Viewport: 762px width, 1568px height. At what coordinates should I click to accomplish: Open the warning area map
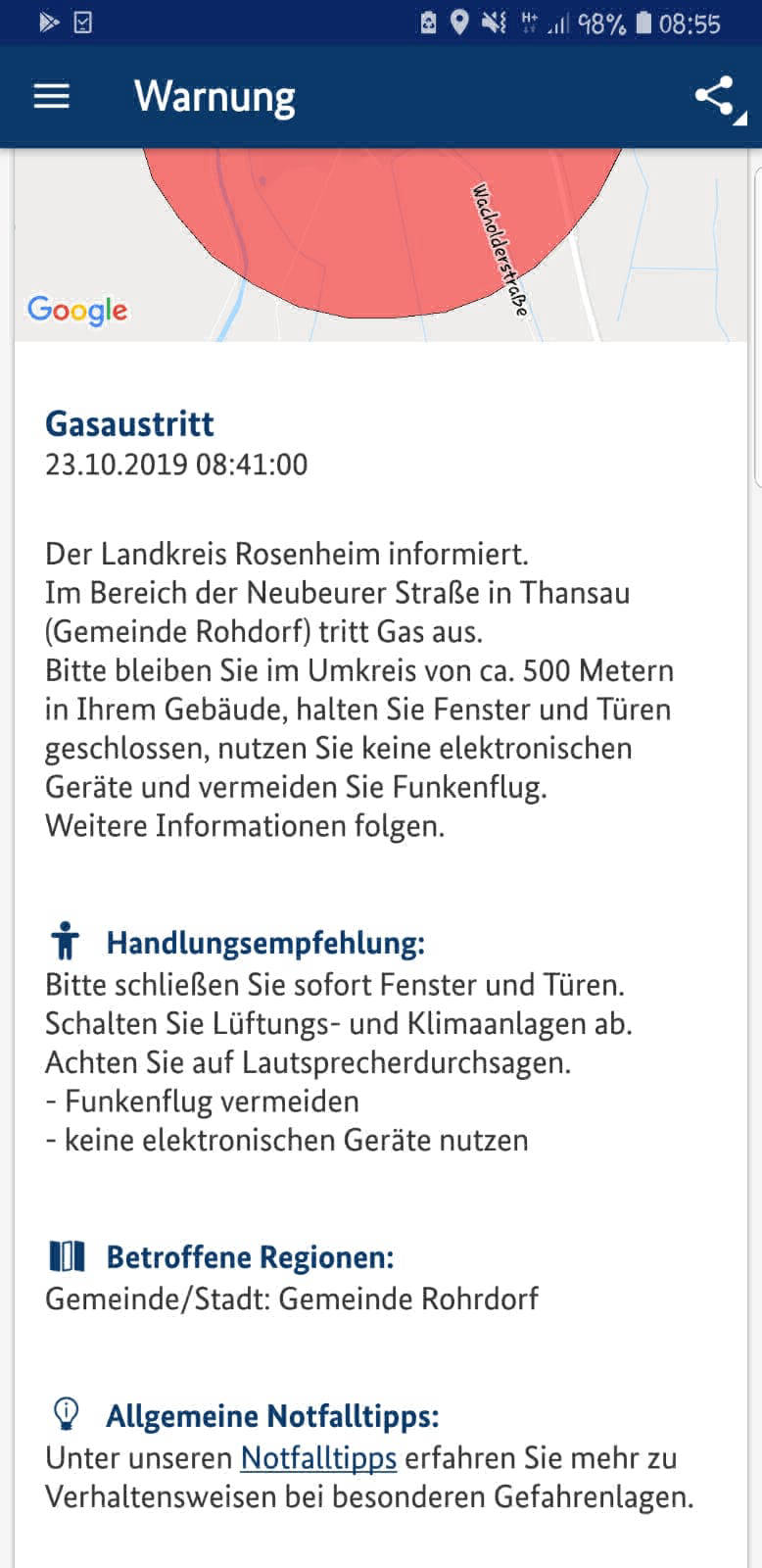click(x=380, y=244)
